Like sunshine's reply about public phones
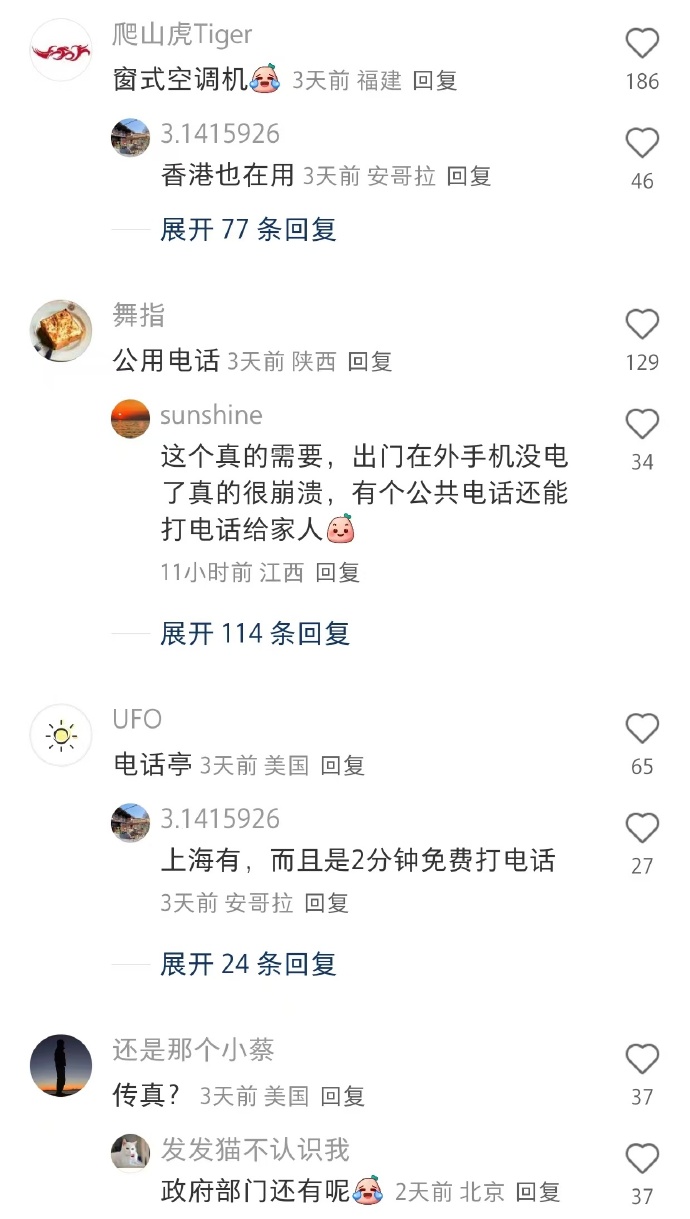 pos(642,425)
